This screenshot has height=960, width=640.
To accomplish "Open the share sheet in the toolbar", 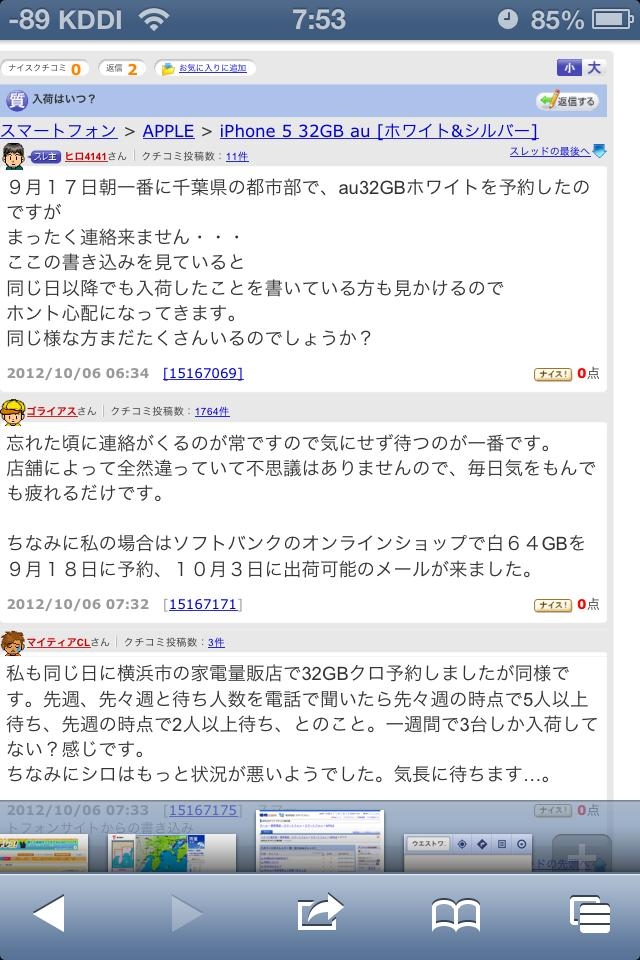I will [x=319, y=913].
